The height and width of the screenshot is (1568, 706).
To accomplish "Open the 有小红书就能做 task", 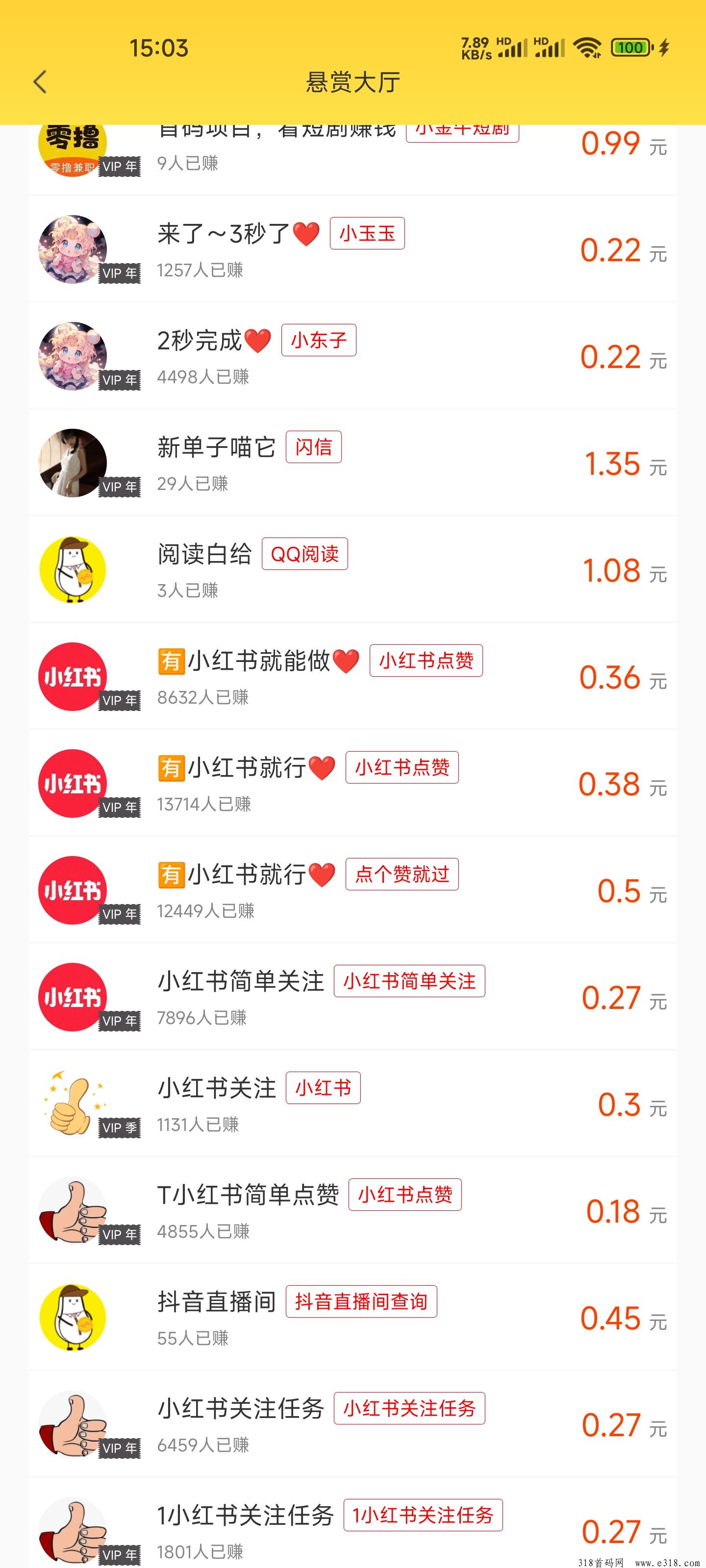I will 353,676.
